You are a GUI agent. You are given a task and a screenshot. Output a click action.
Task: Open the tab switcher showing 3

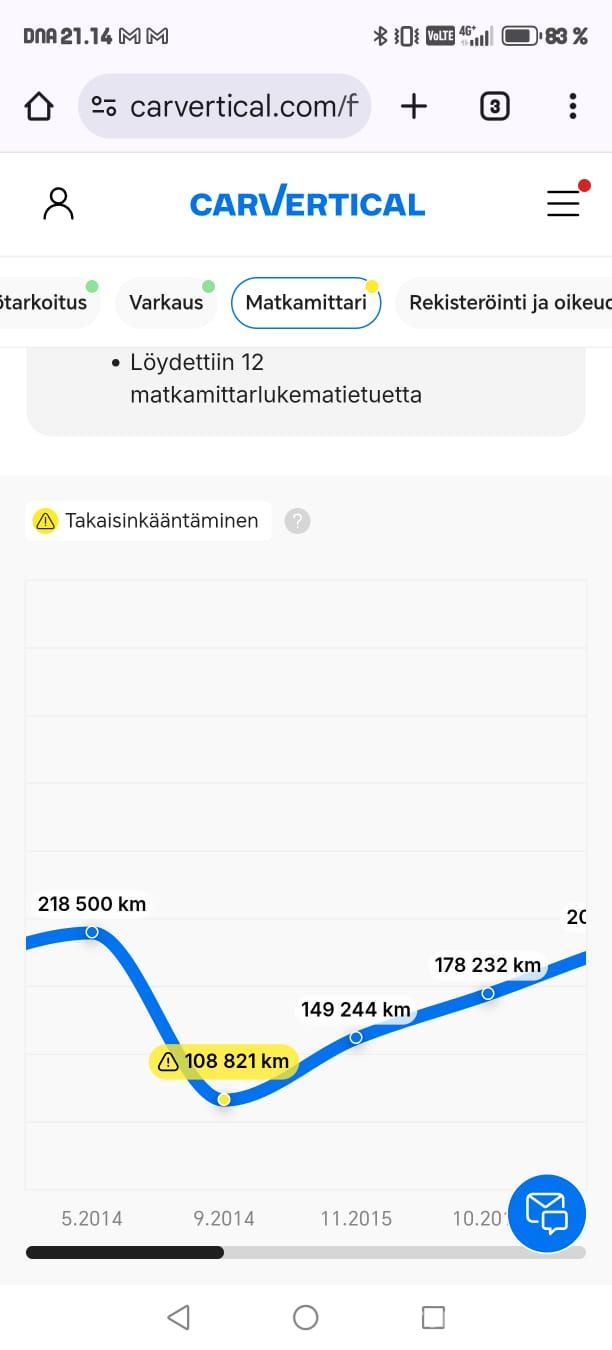pyautogui.click(x=495, y=106)
